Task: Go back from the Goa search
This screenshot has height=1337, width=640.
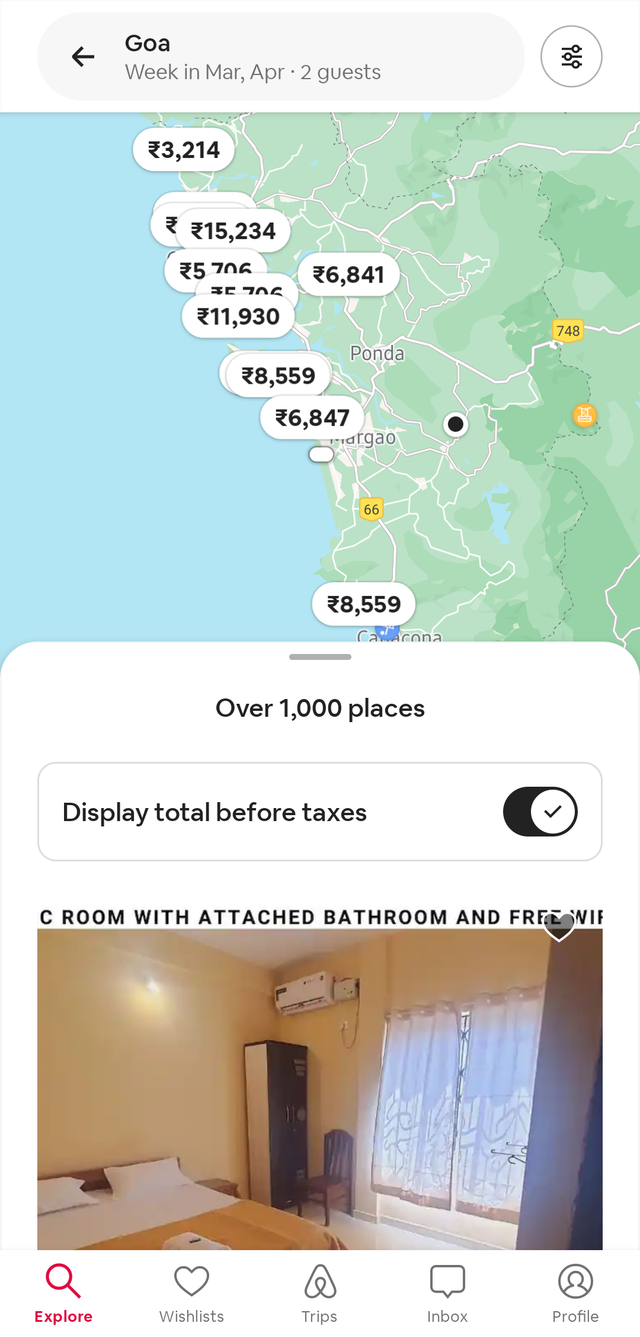Action: [x=83, y=57]
